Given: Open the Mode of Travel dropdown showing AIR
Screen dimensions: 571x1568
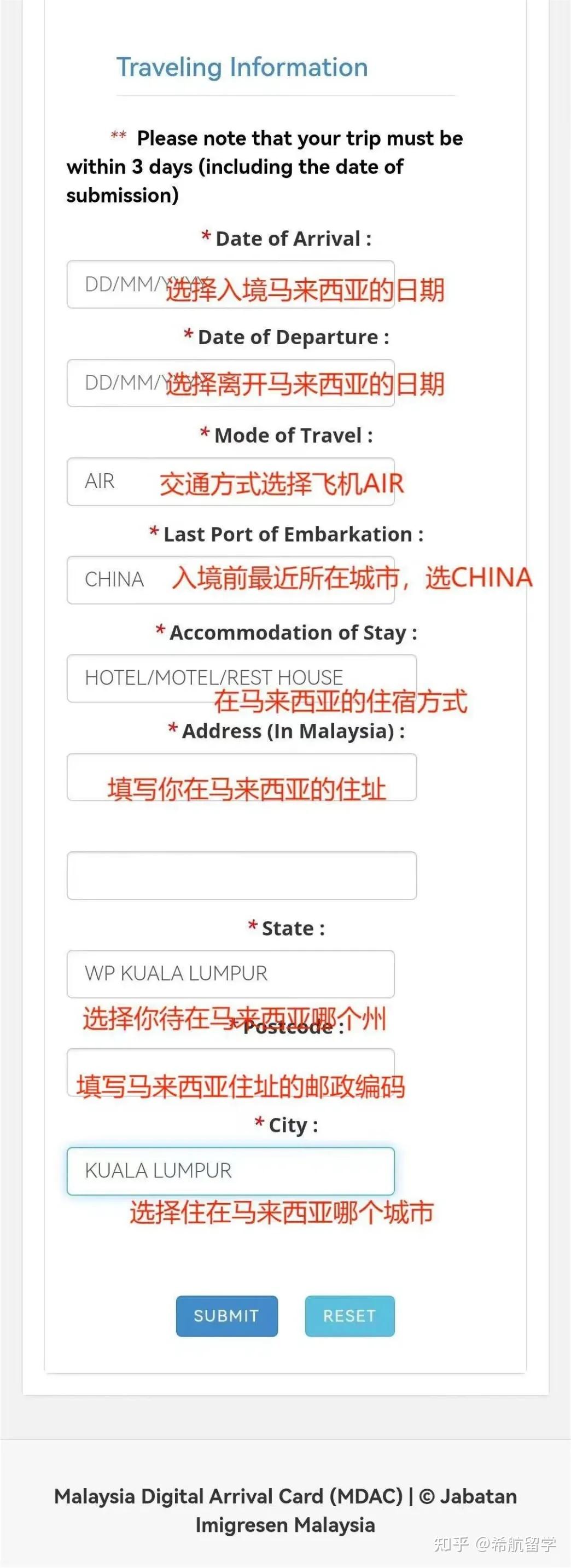Looking at the screenshot, I should [231, 481].
